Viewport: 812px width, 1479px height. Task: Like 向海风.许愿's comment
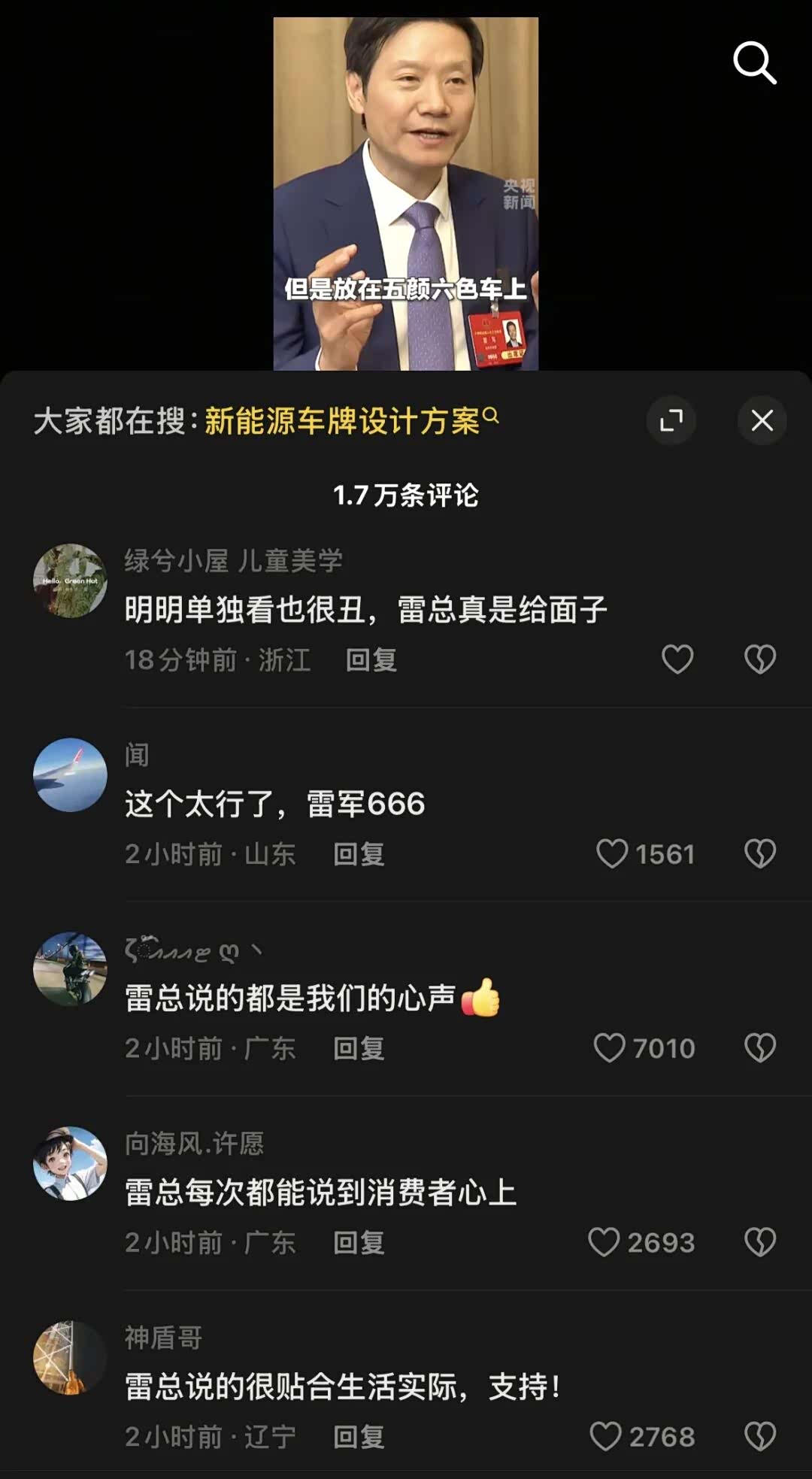(x=604, y=1242)
